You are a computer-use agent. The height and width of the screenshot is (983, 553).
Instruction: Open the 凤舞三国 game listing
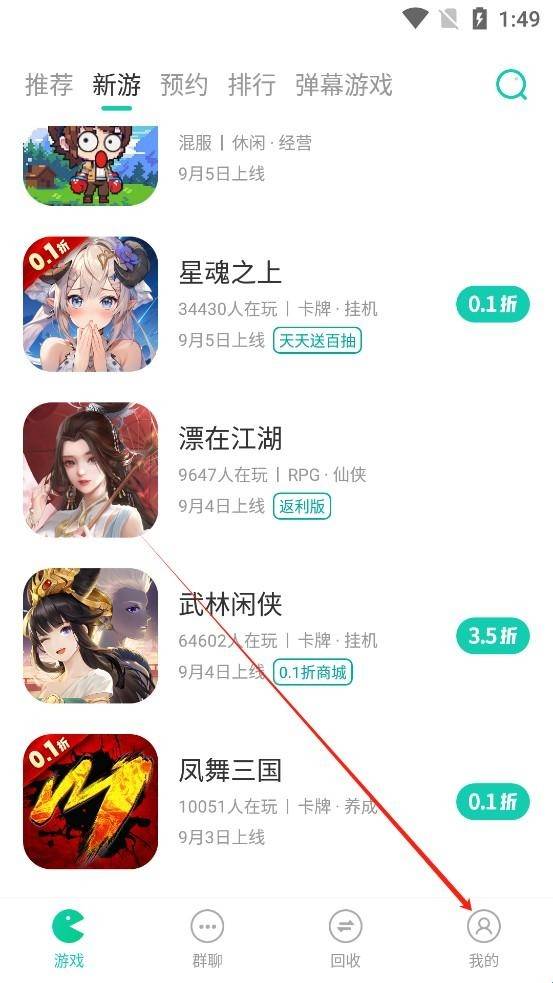276,802
